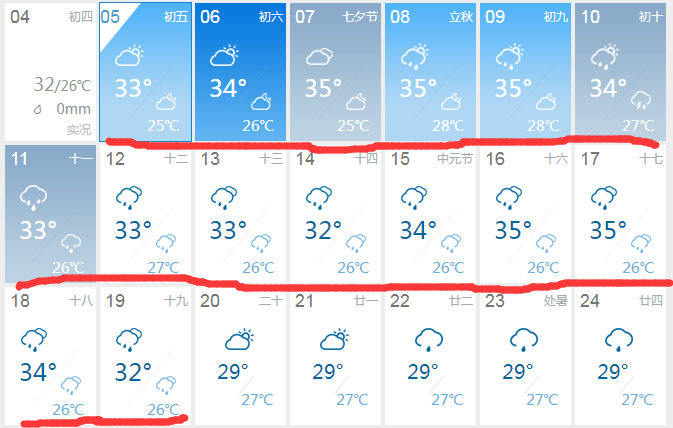Open the 23 处暑 forecast cell
The image size is (673, 428).
click(525, 356)
